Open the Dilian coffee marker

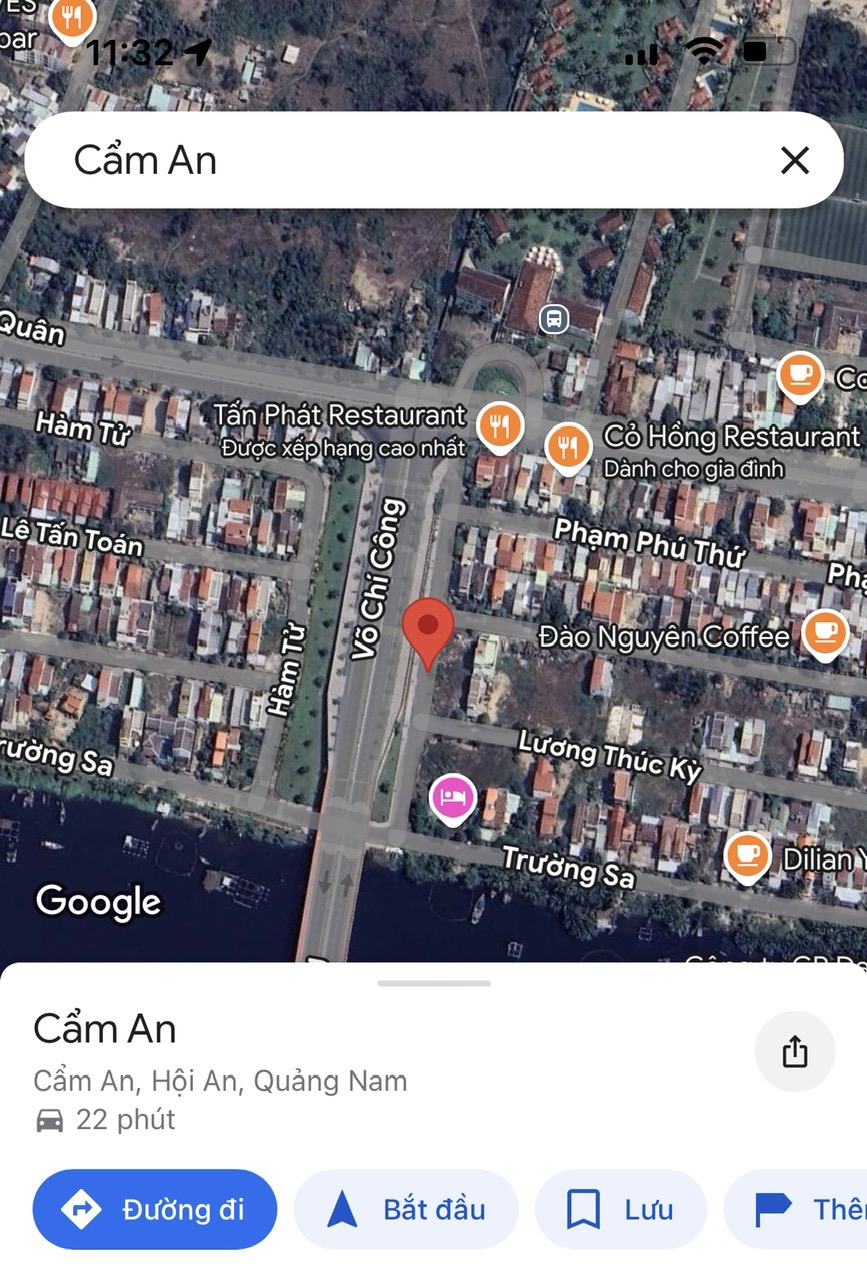coord(747,855)
